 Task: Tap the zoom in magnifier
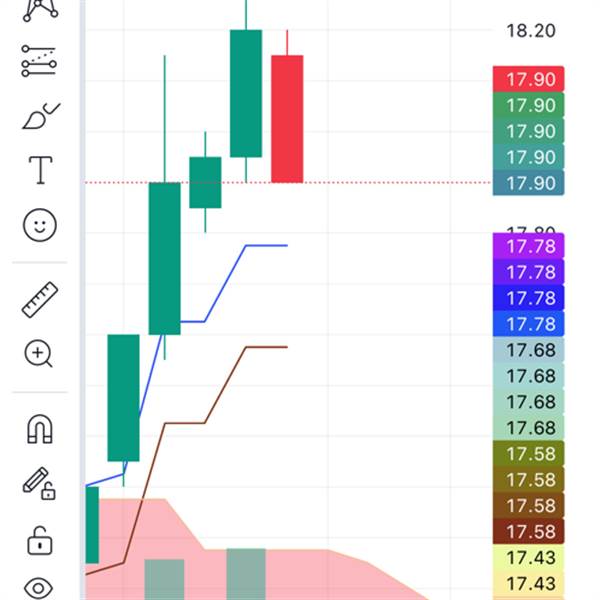tap(40, 353)
